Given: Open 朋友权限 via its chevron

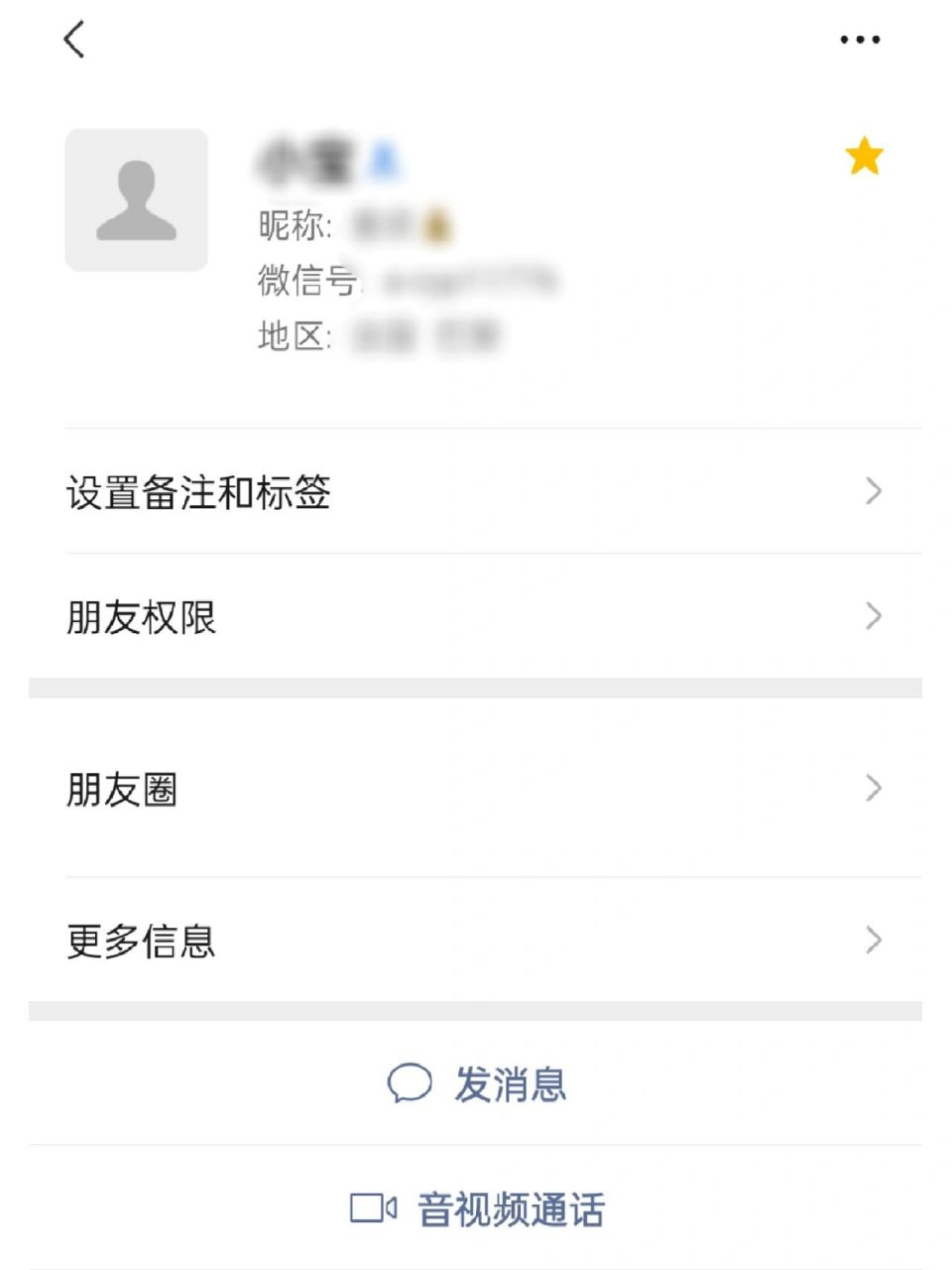Looking at the screenshot, I should coord(872,616).
